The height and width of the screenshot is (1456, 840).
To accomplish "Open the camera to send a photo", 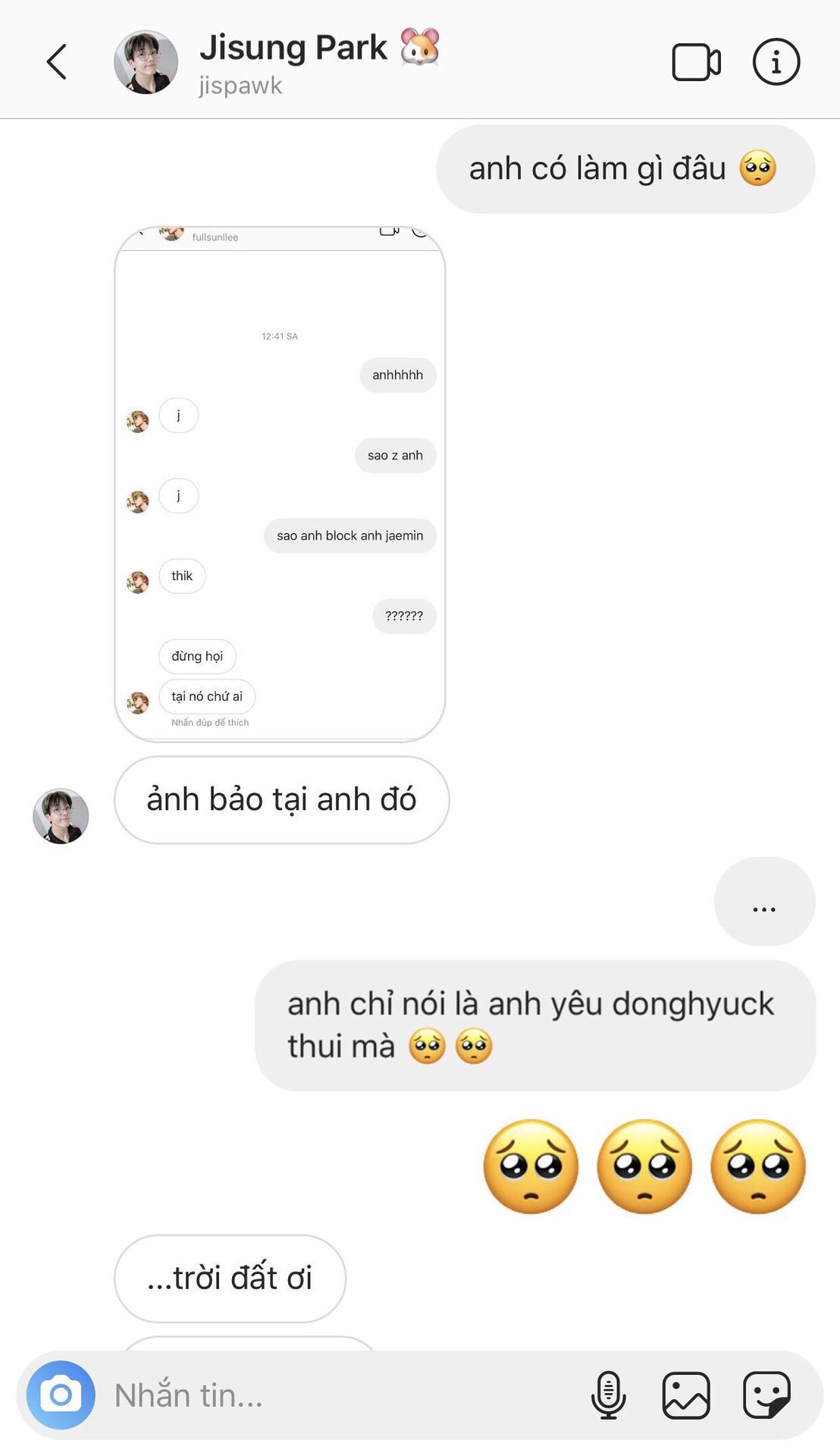I will coord(61,1395).
